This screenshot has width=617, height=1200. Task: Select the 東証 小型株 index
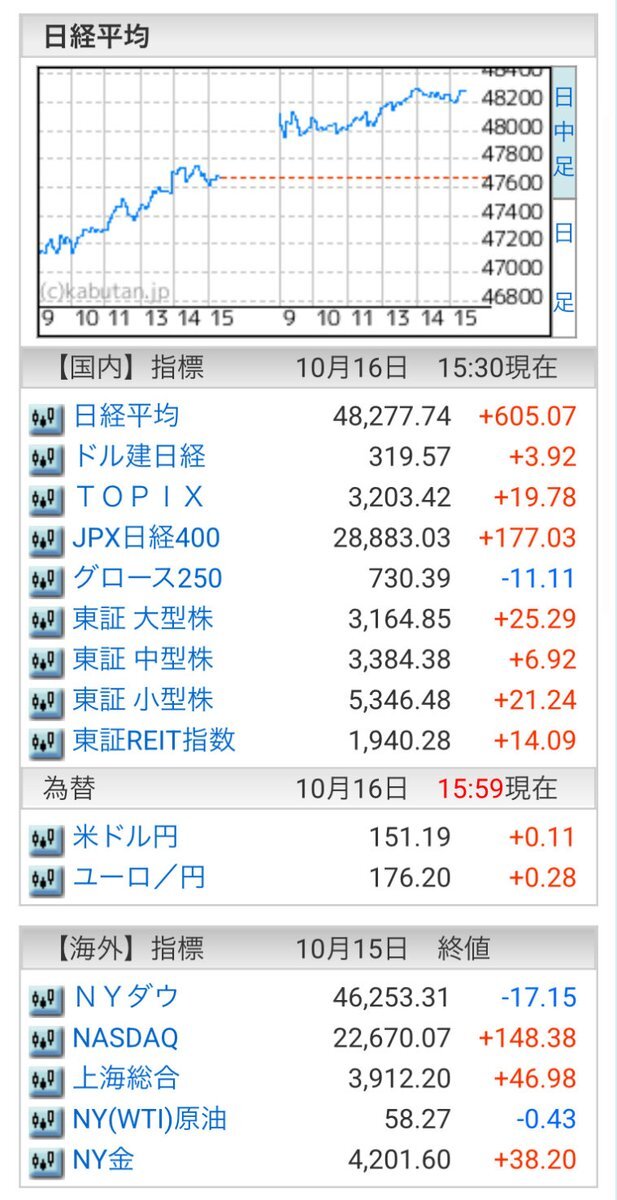point(143,701)
